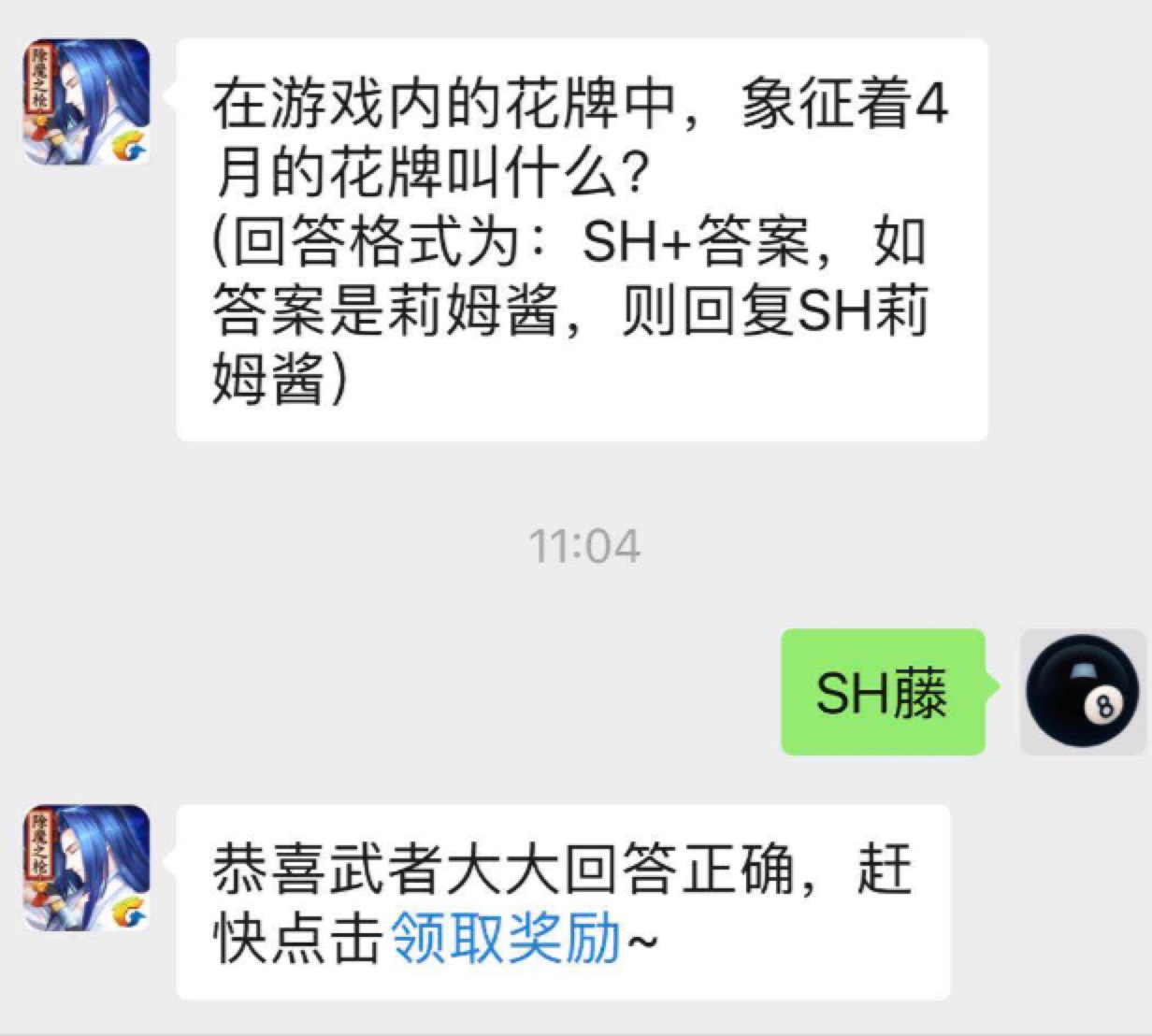
Task: Open the game account avatar beside the question
Action: (x=86, y=103)
